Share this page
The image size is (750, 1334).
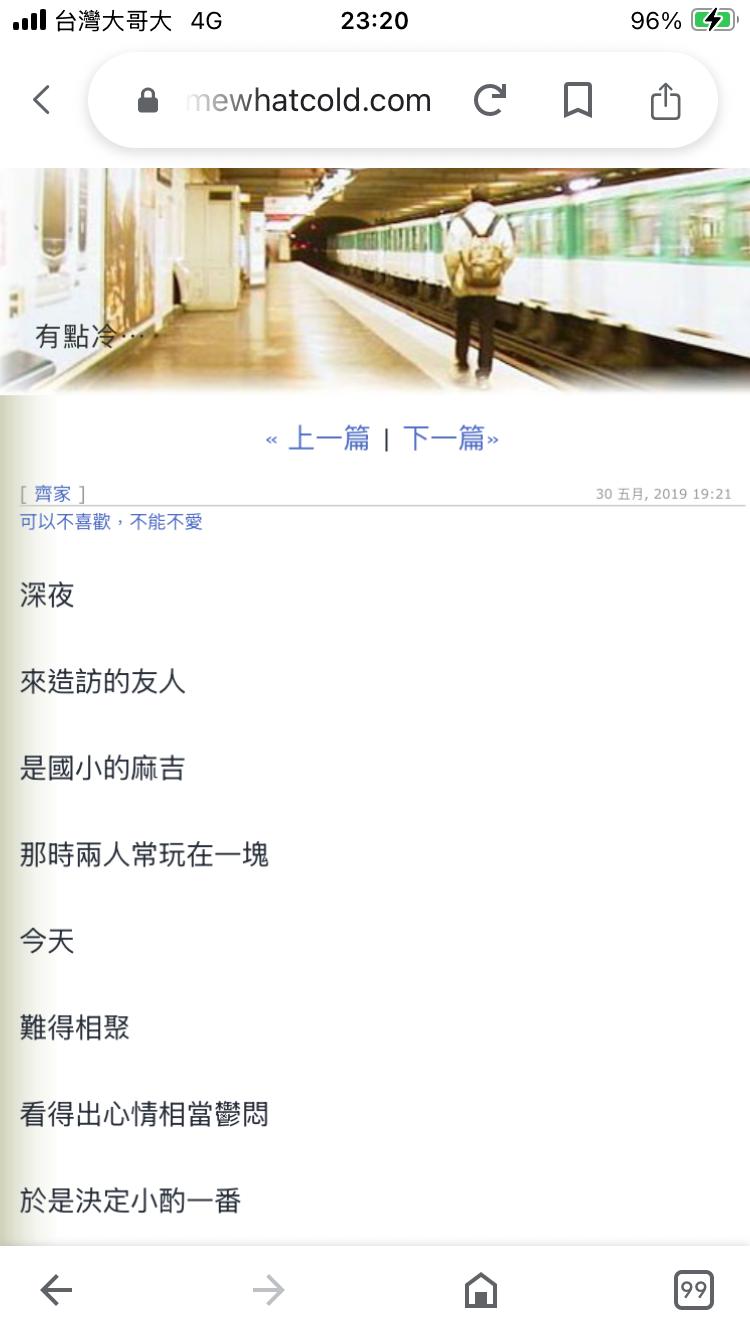click(x=665, y=100)
